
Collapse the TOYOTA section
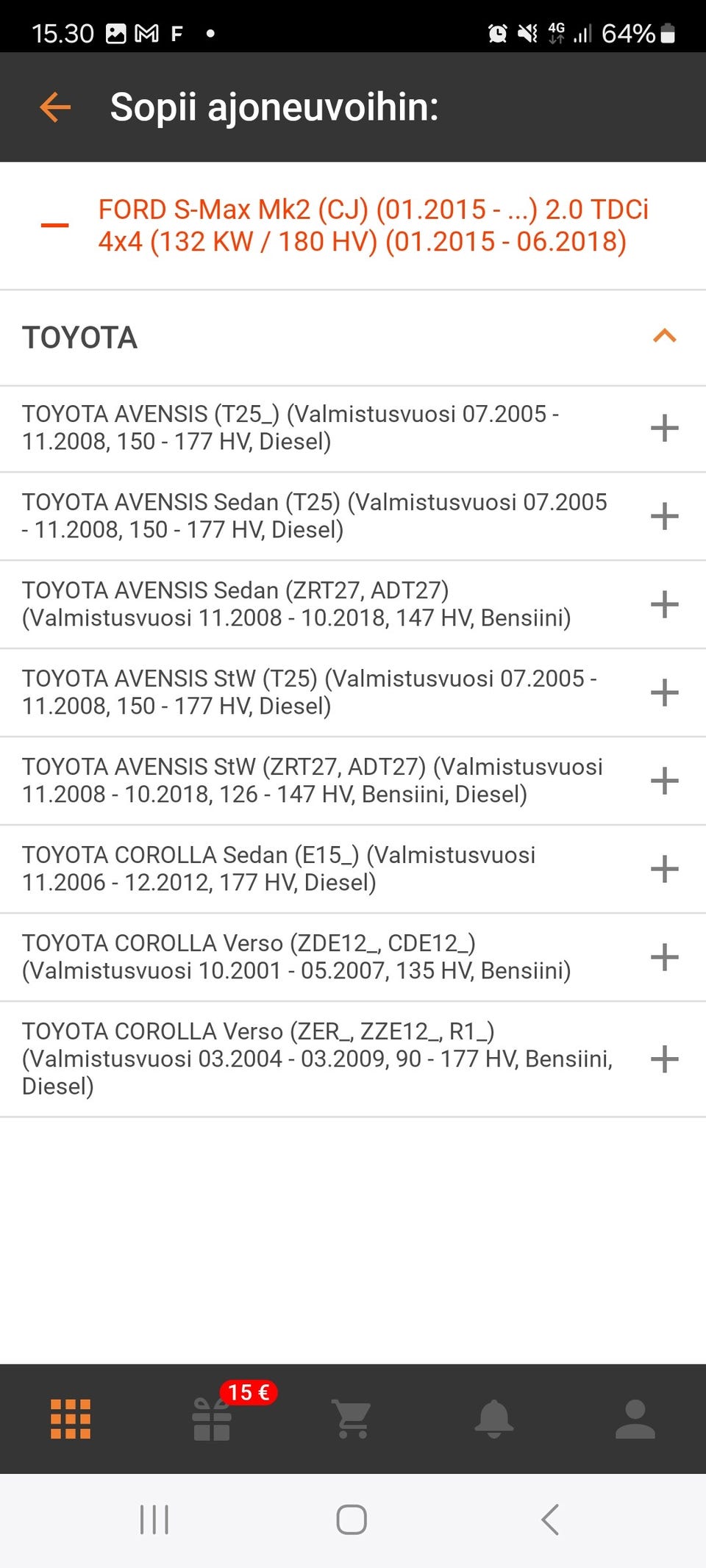(664, 337)
